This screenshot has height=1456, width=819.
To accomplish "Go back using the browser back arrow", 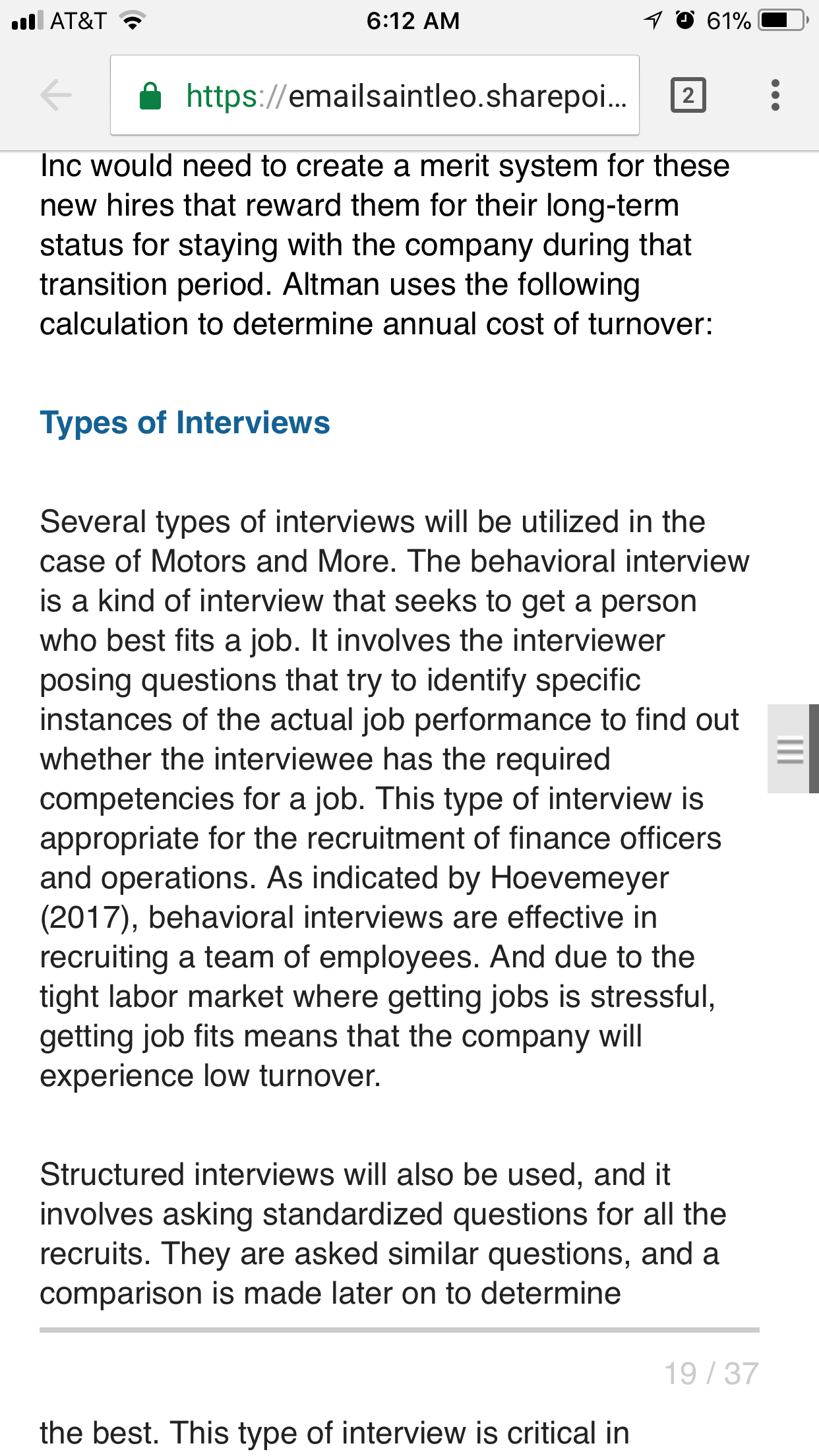I will pos(56,96).
